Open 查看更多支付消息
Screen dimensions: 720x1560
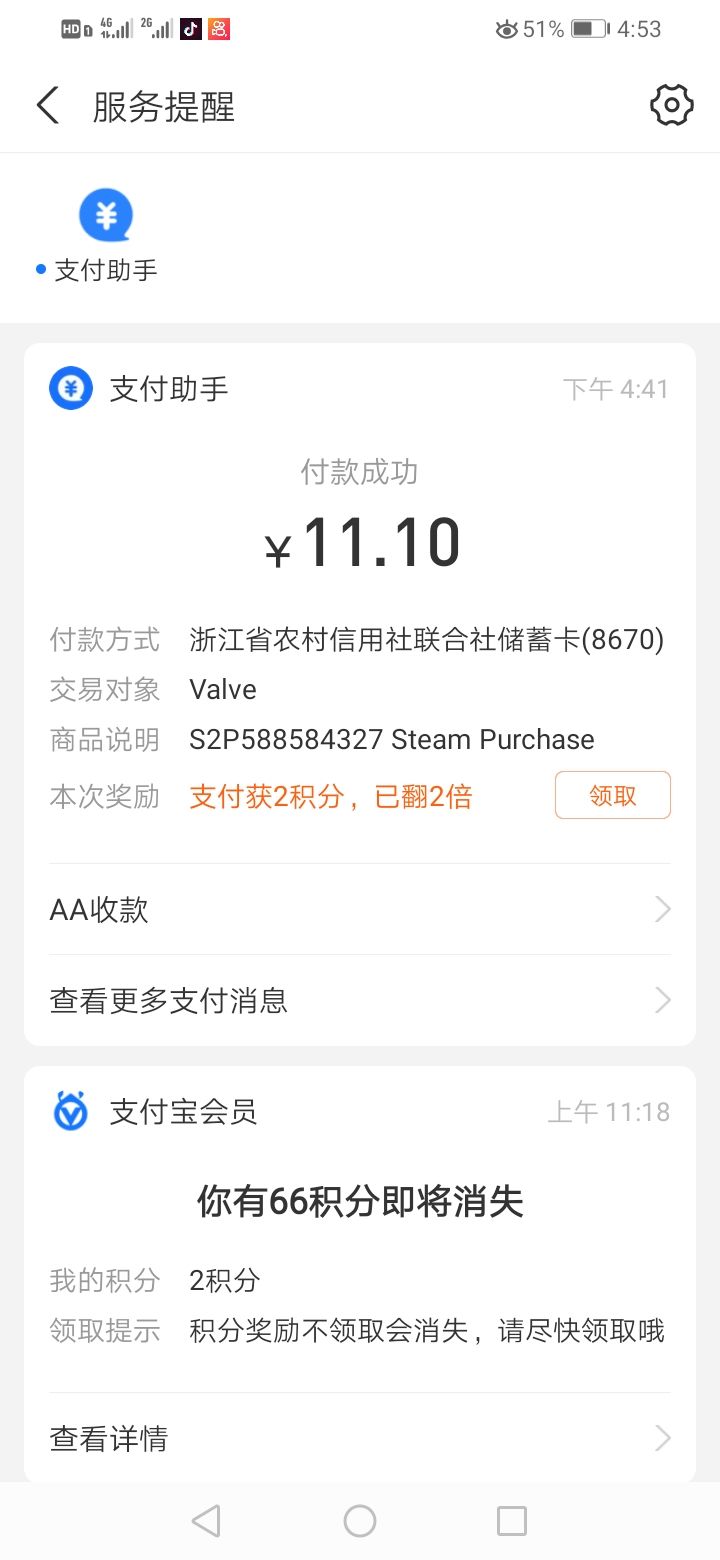point(360,1000)
